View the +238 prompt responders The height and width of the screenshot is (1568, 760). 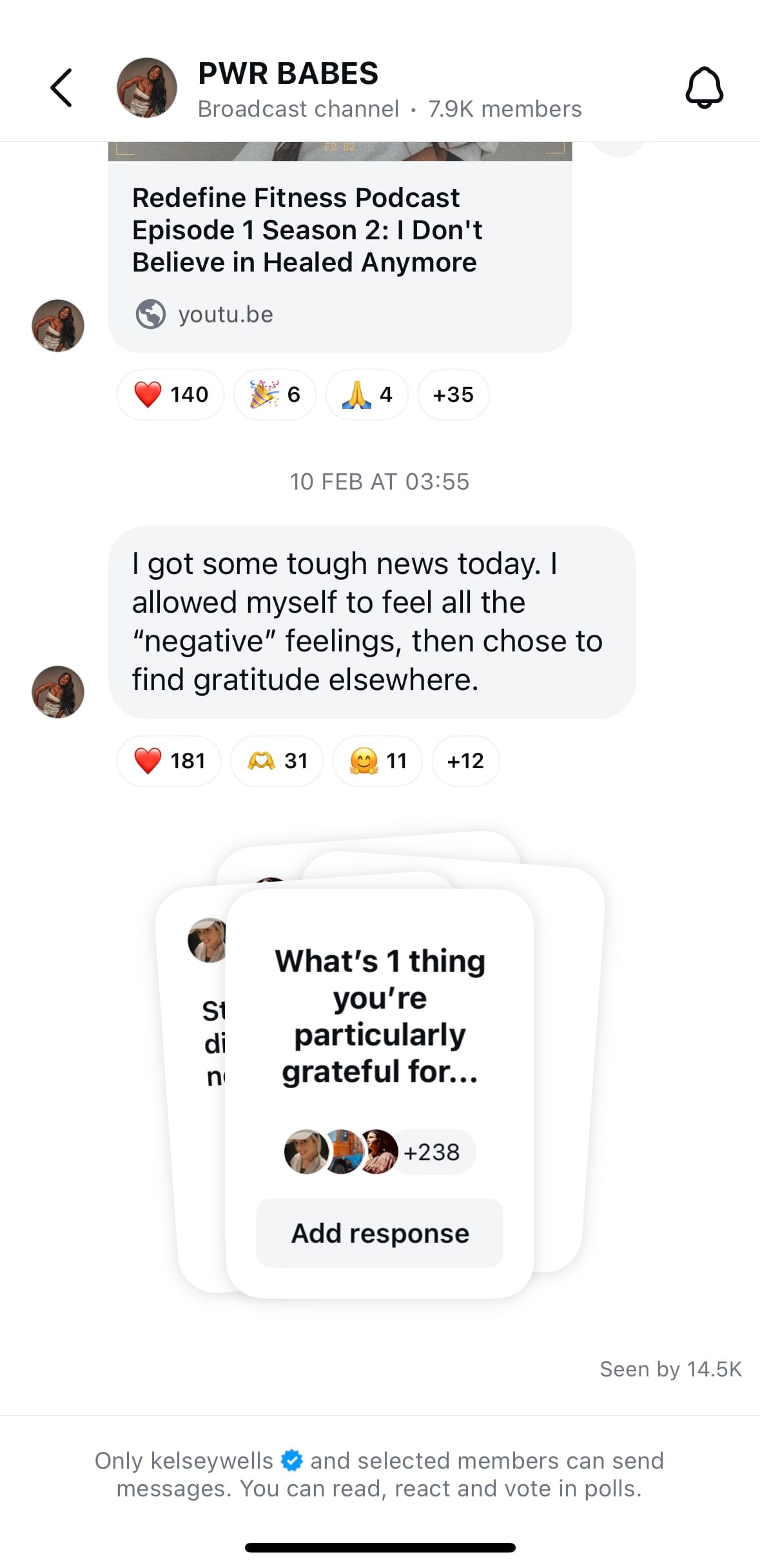[x=432, y=1151]
